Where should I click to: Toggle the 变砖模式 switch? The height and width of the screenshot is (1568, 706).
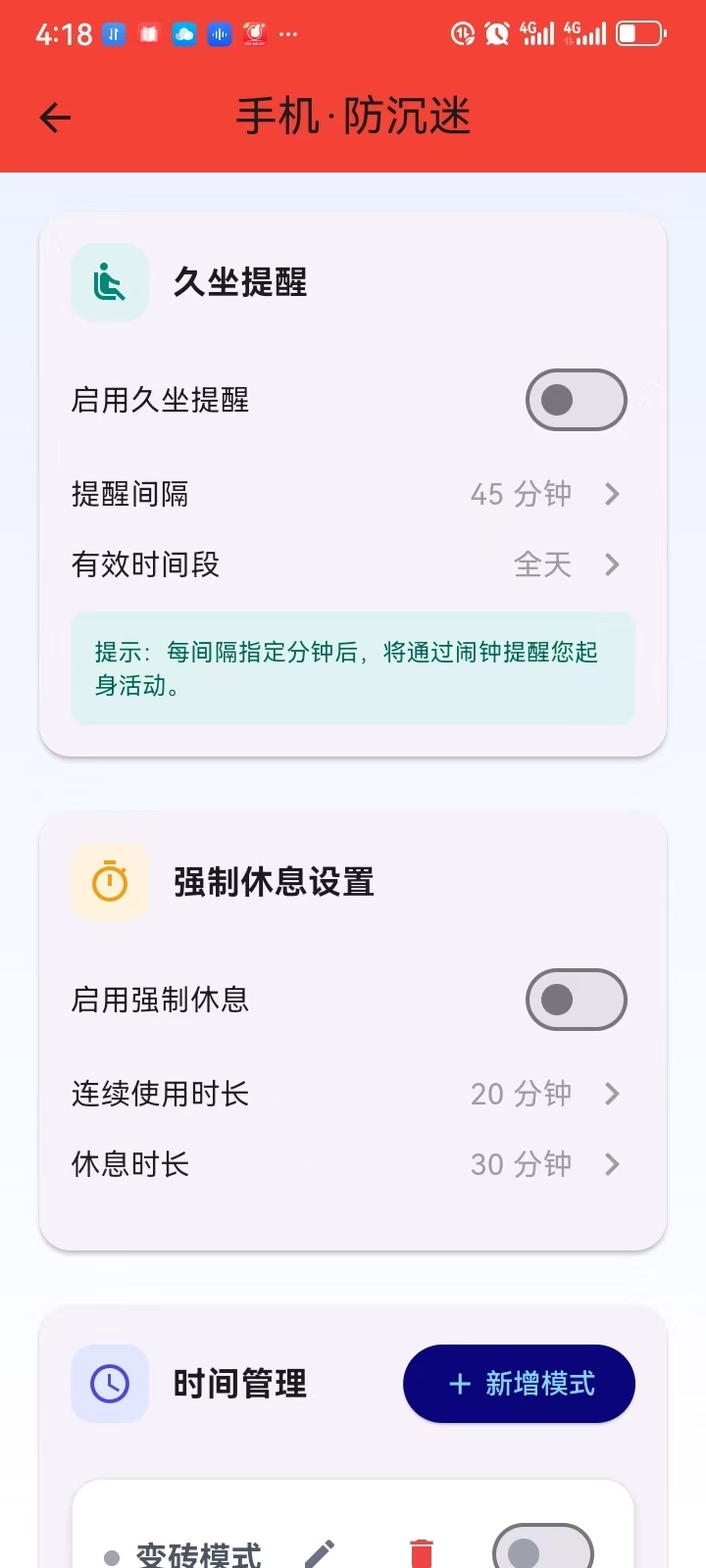543,1548
